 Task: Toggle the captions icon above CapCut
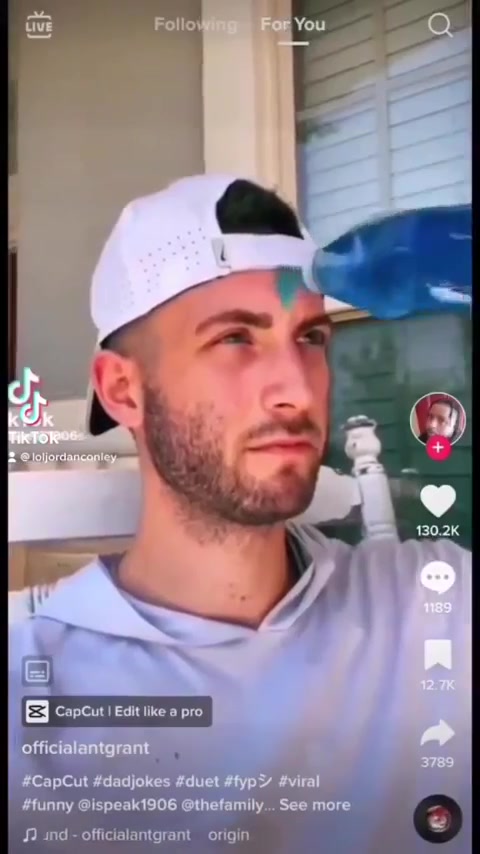click(38, 670)
